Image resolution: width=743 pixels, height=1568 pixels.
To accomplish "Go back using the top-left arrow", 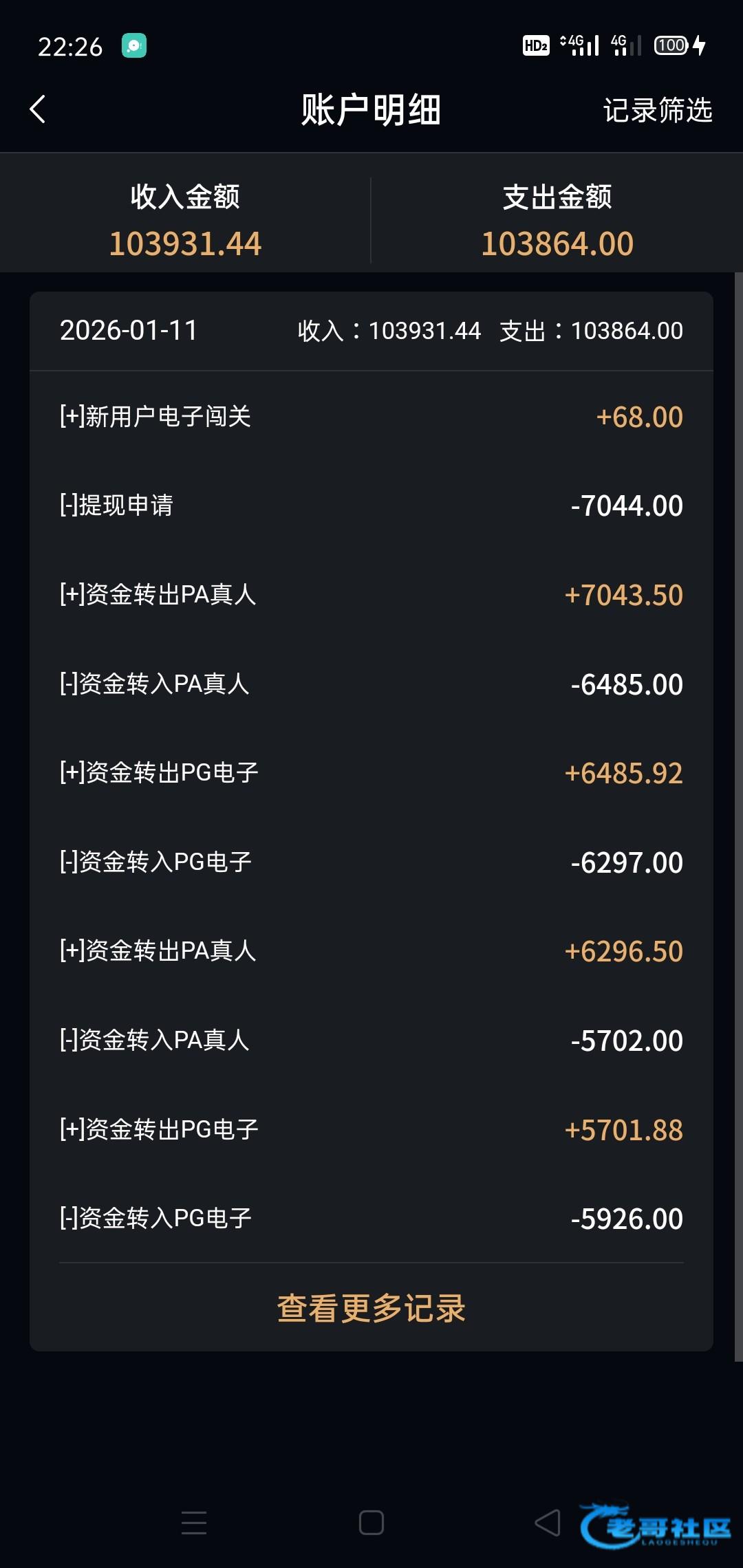I will (38, 109).
